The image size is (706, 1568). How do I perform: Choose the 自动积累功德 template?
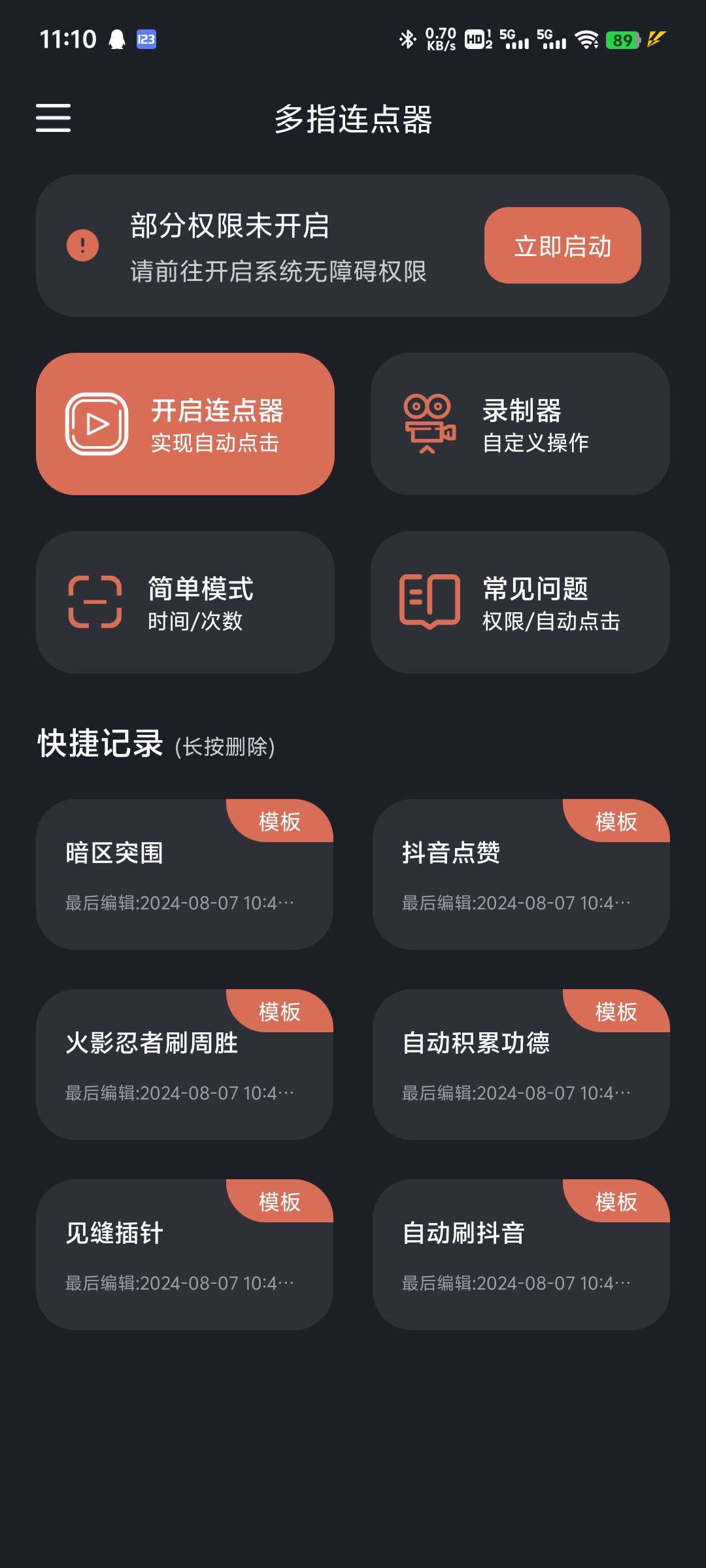[x=521, y=1064]
